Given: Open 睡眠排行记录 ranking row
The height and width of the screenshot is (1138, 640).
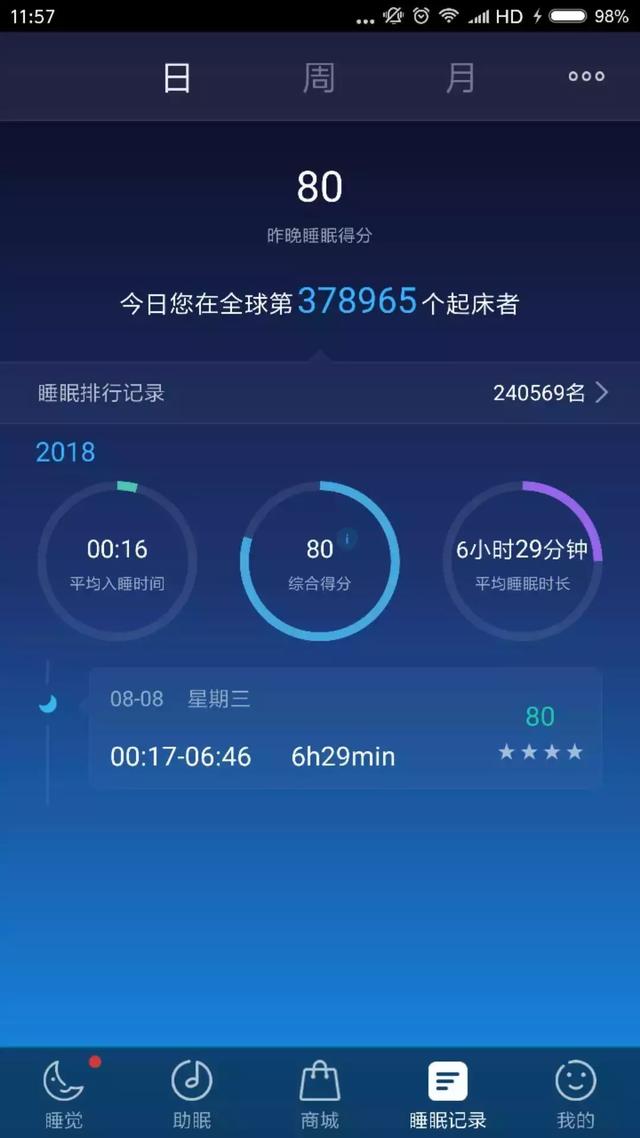Looking at the screenshot, I should (320, 393).
